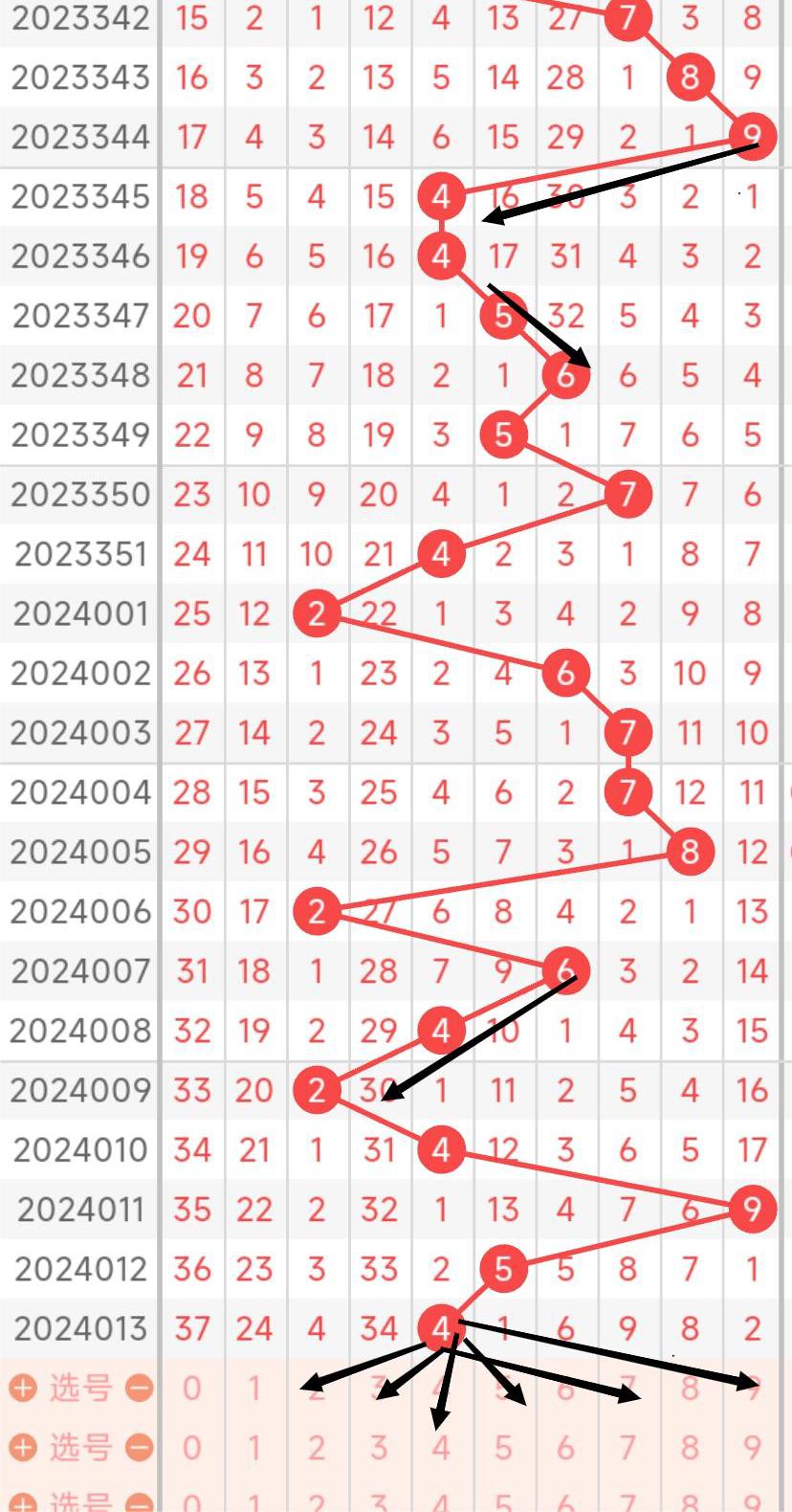Tap the minus icon on the first 选号 row
Image resolution: width=792 pixels, height=1512 pixels.
coord(140,1388)
